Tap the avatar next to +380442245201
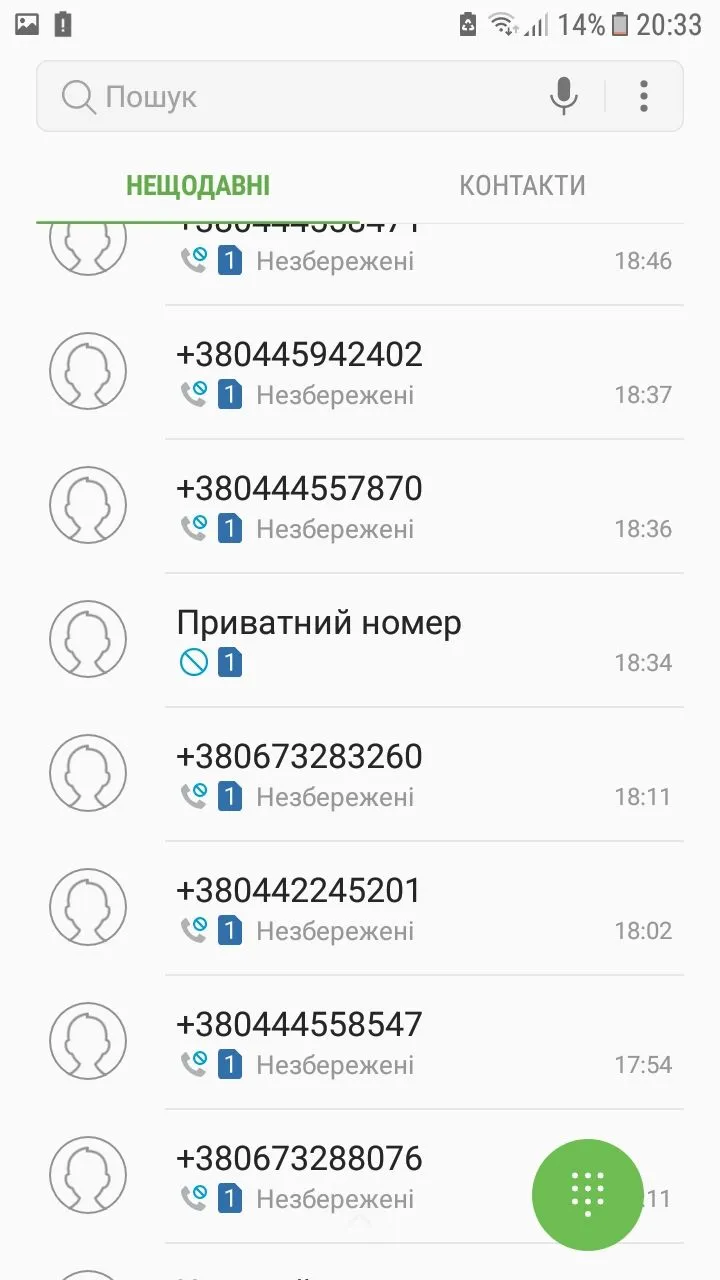 pos(88,907)
